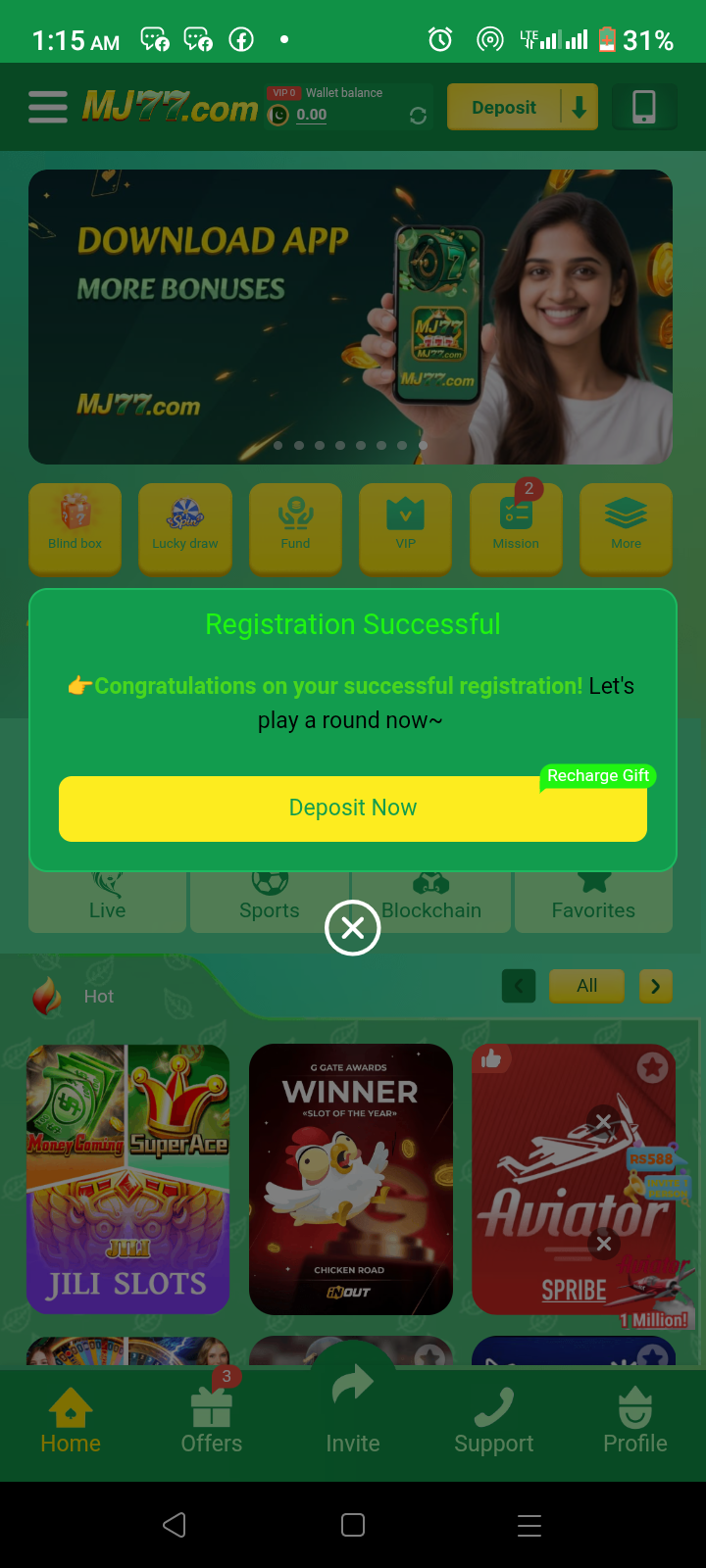
Task: Tap the Deposit Now button
Action: click(353, 808)
